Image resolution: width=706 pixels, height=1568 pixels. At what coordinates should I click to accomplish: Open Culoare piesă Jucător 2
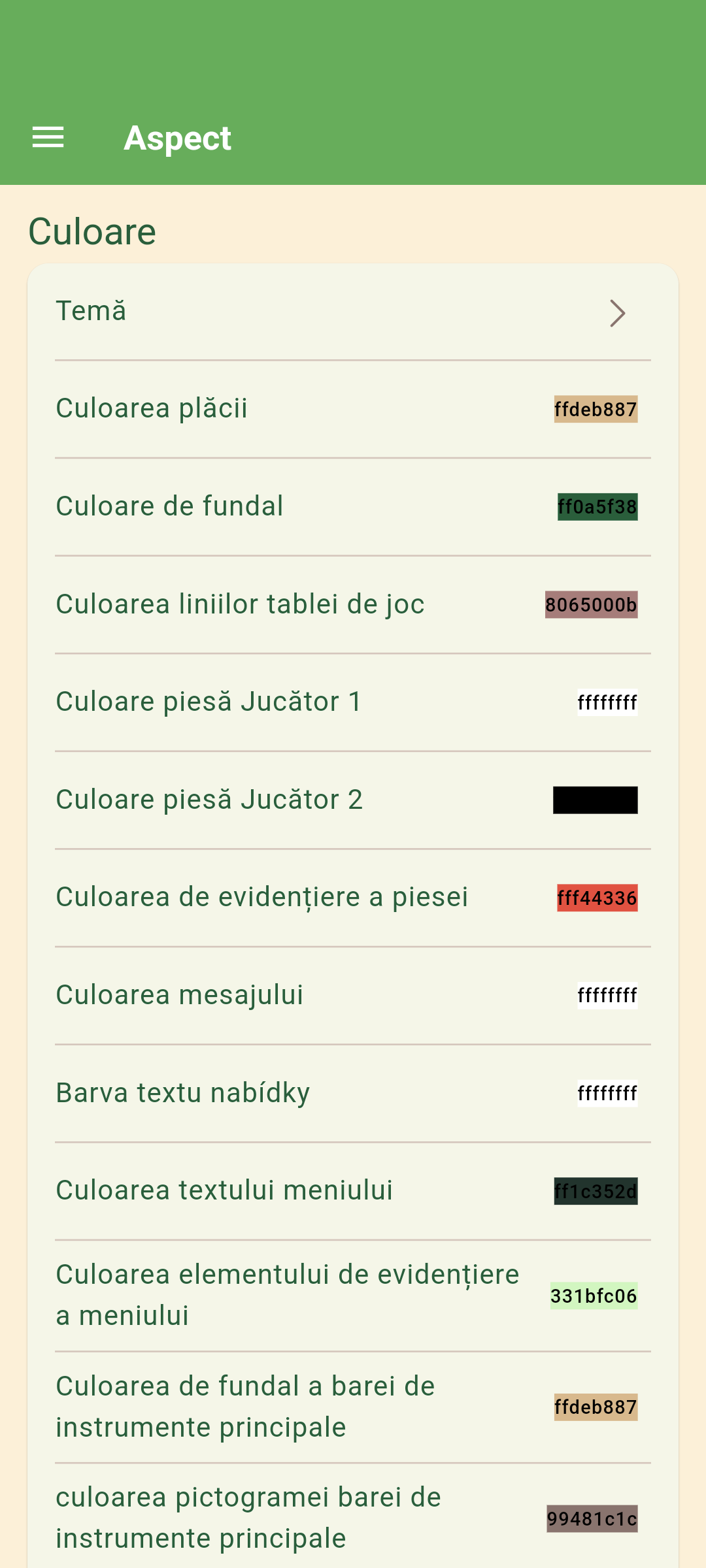pyautogui.click(x=353, y=800)
